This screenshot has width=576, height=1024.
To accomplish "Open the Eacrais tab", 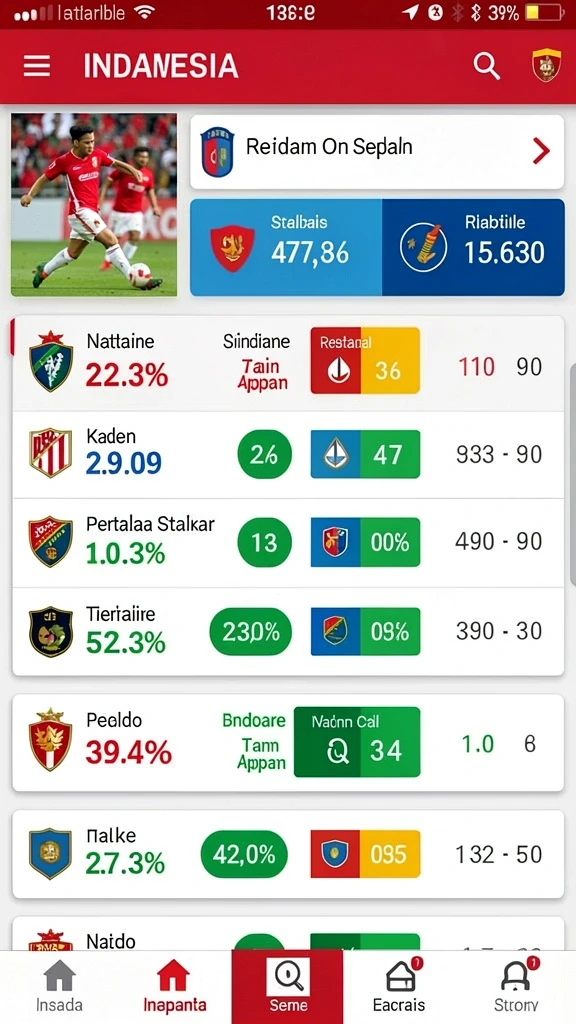I will pyautogui.click(x=398, y=986).
